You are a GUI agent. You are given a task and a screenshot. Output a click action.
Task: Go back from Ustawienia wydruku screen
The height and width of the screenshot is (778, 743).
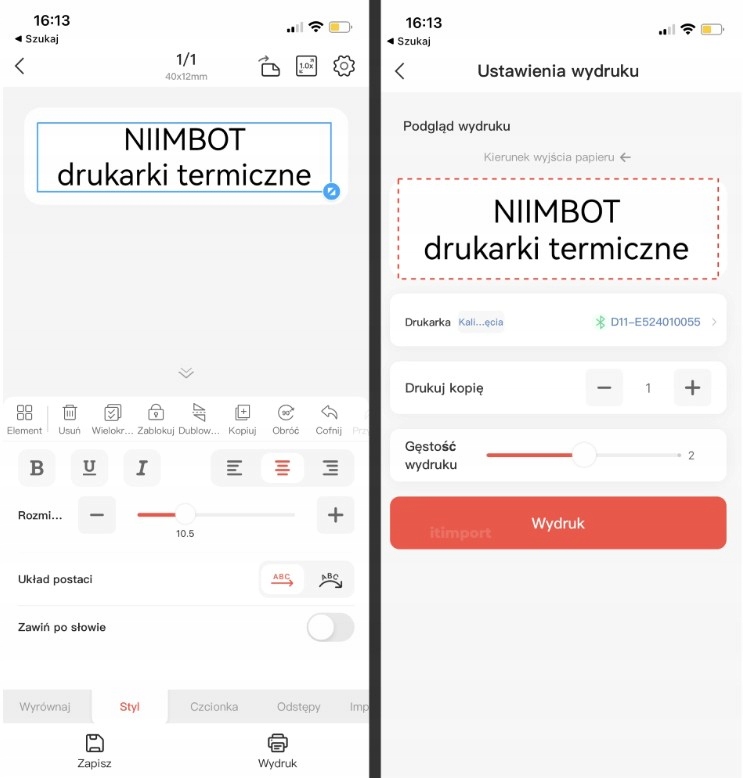pos(400,71)
